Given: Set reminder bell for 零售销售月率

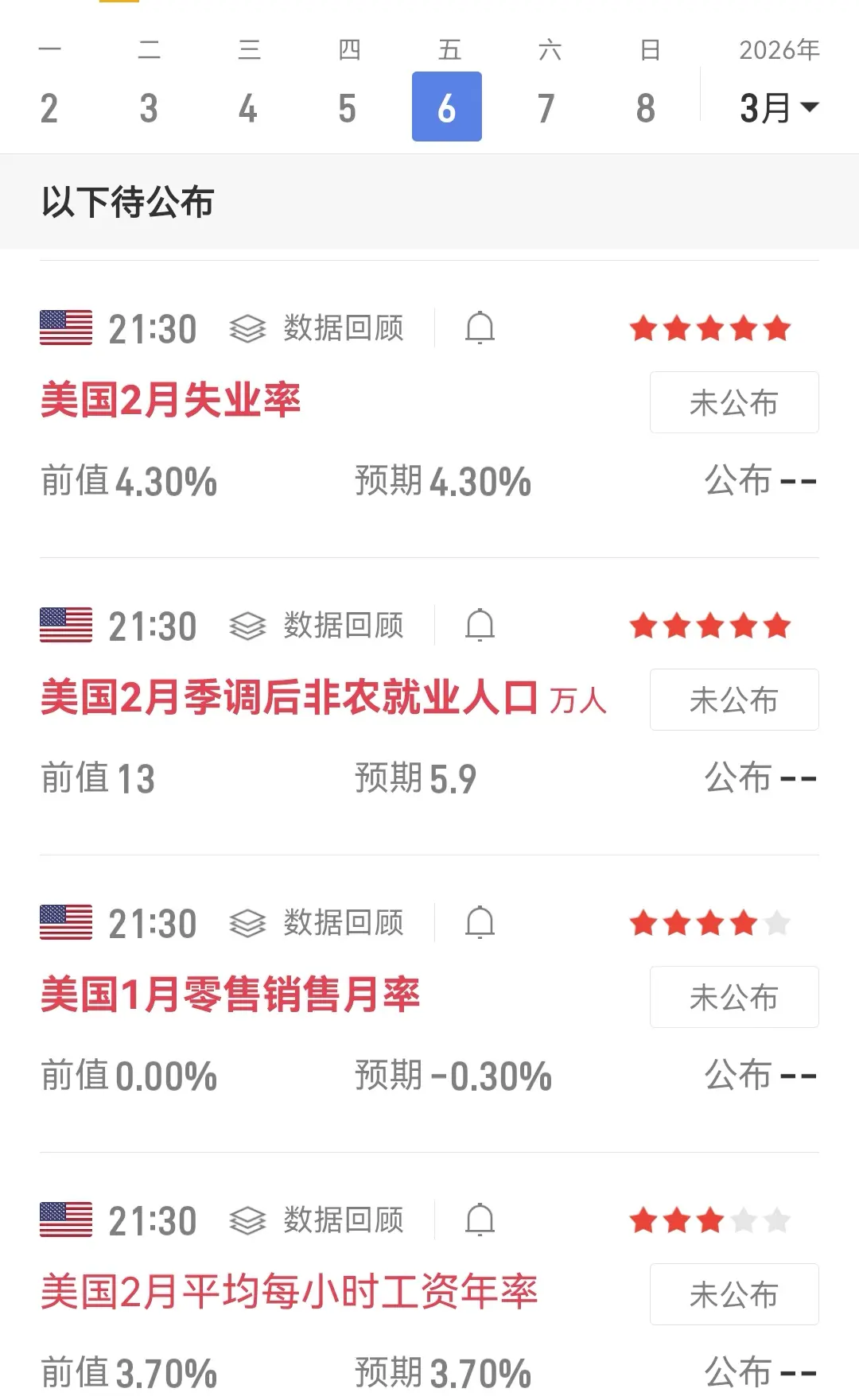Looking at the screenshot, I should click(480, 923).
